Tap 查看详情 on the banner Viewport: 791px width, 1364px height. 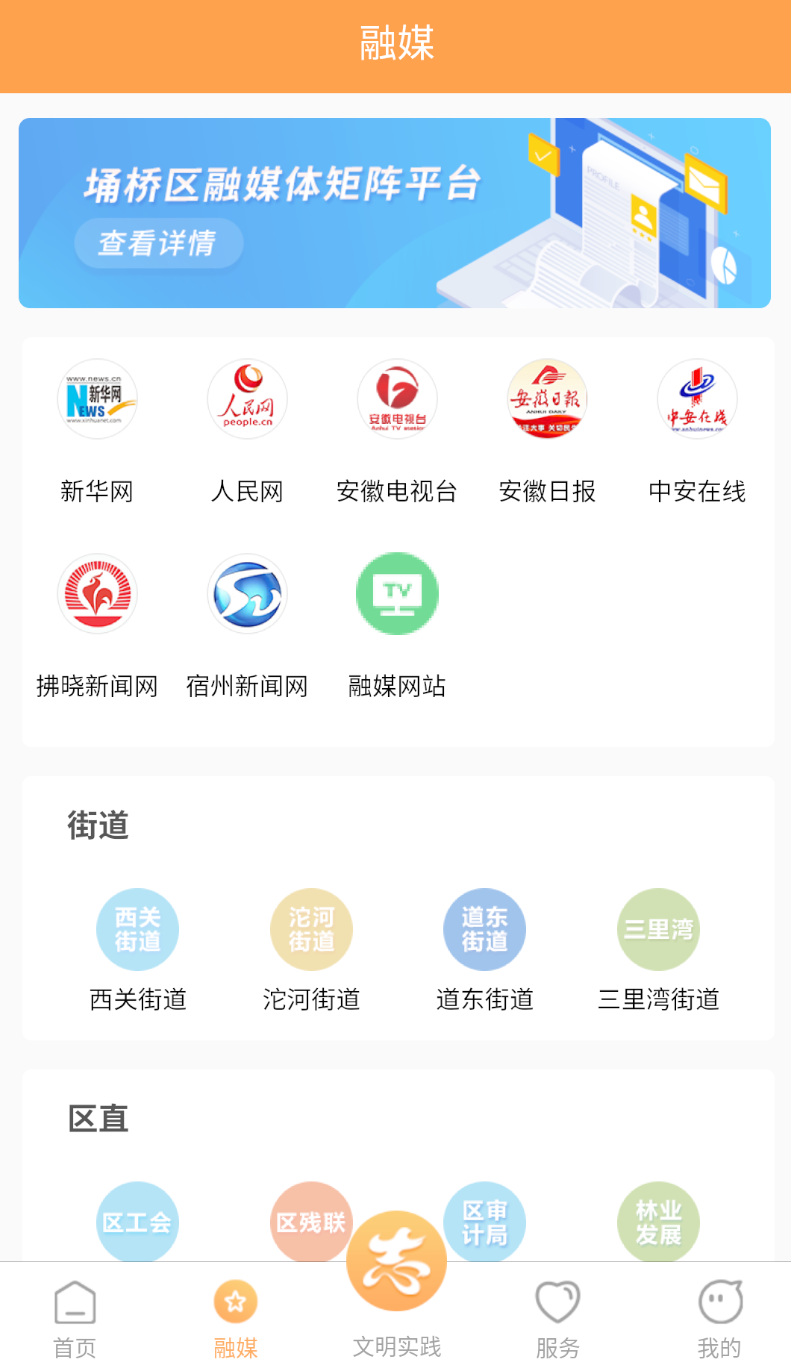tap(158, 243)
